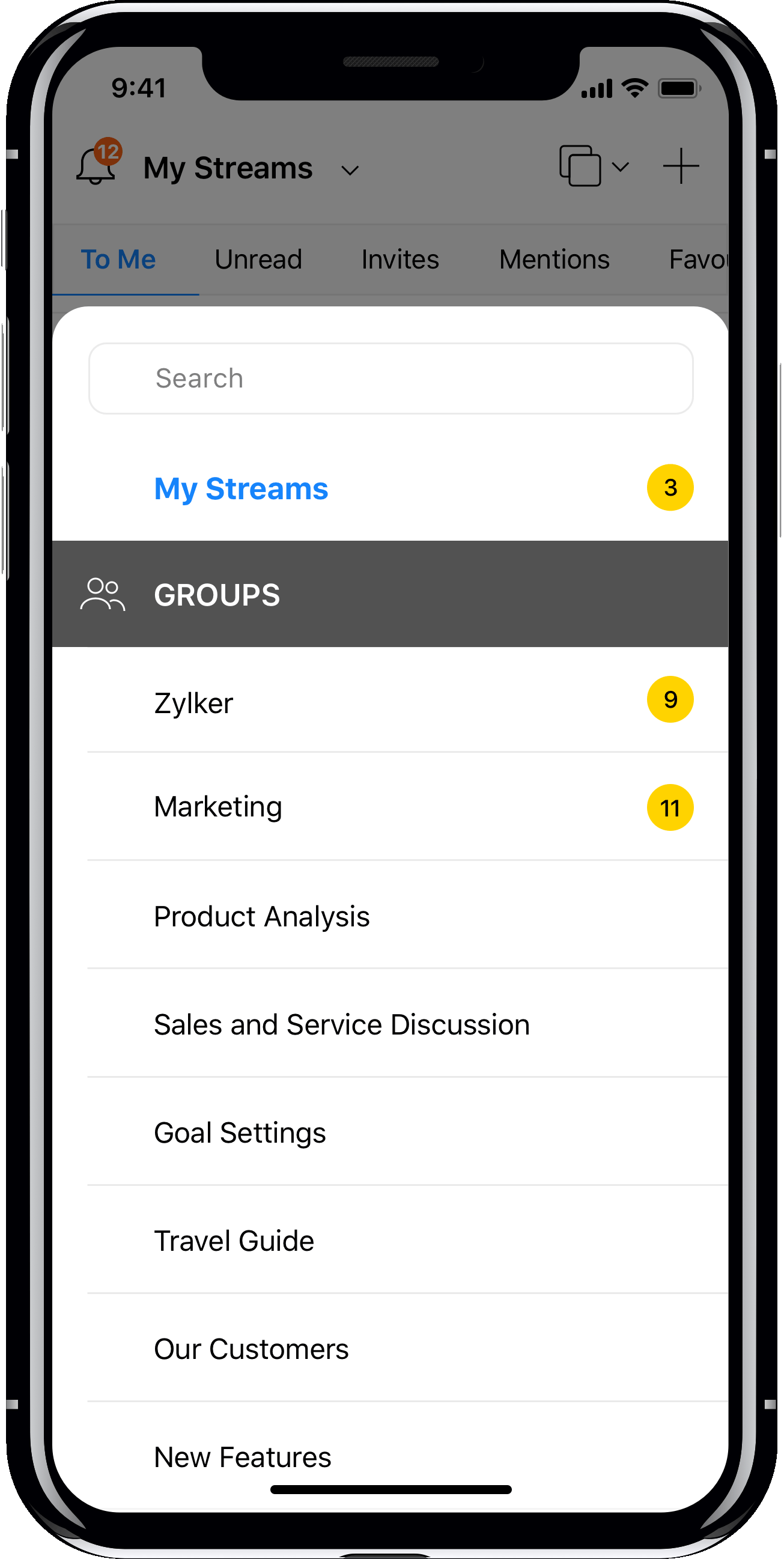The height and width of the screenshot is (1559, 784).
Task: Switch to the Invites tab
Action: 400,260
